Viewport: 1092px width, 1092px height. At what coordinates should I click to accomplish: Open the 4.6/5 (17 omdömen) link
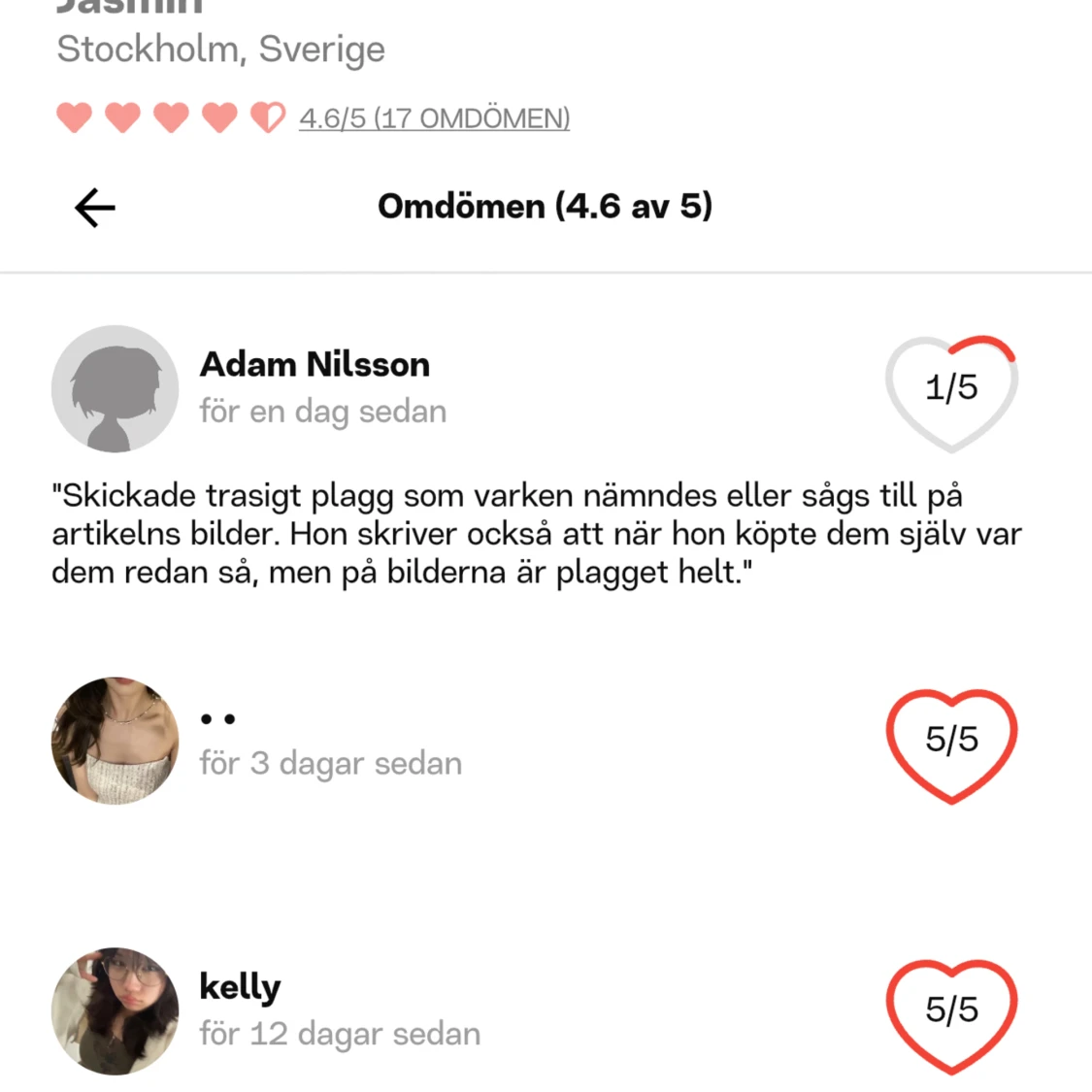(x=434, y=118)
